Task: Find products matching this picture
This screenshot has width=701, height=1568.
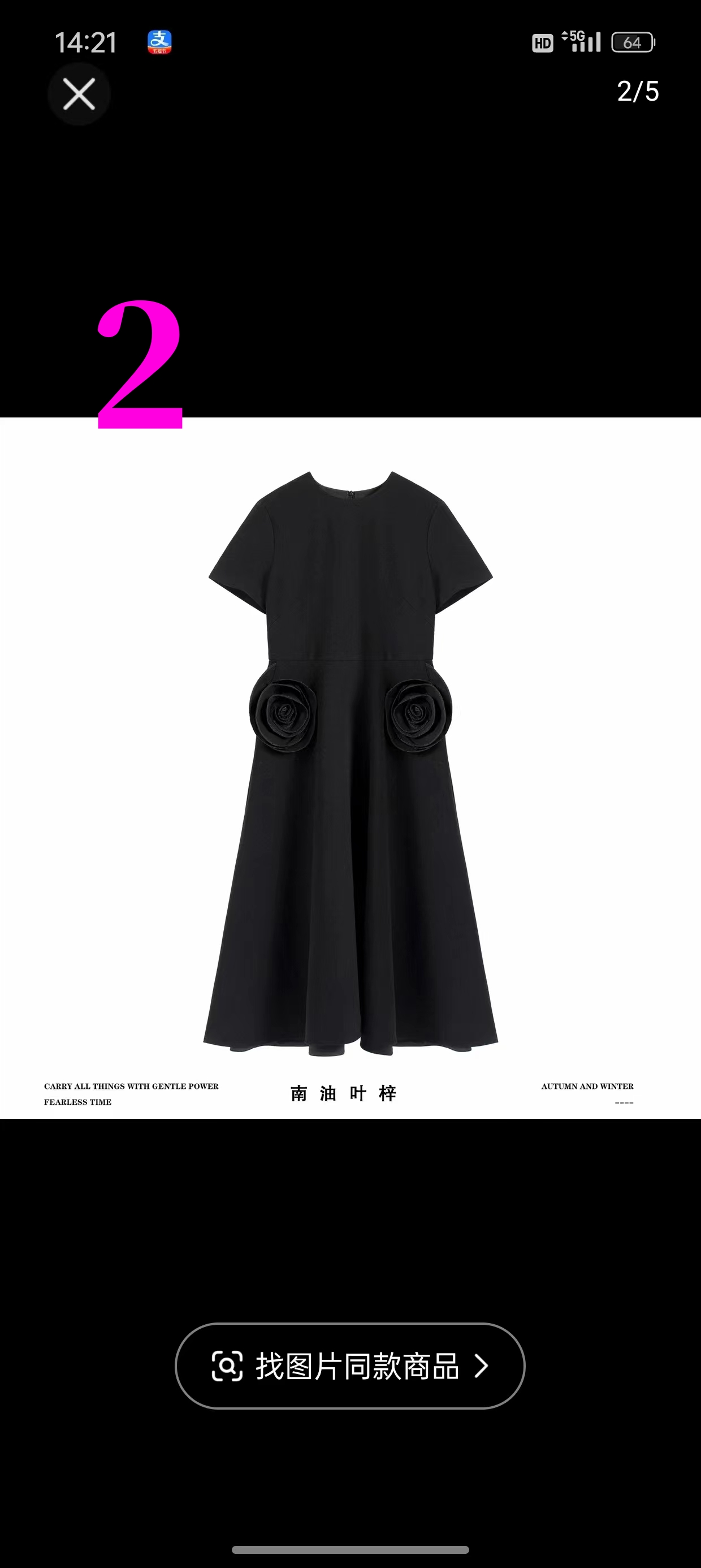Action: [350, 1366]
